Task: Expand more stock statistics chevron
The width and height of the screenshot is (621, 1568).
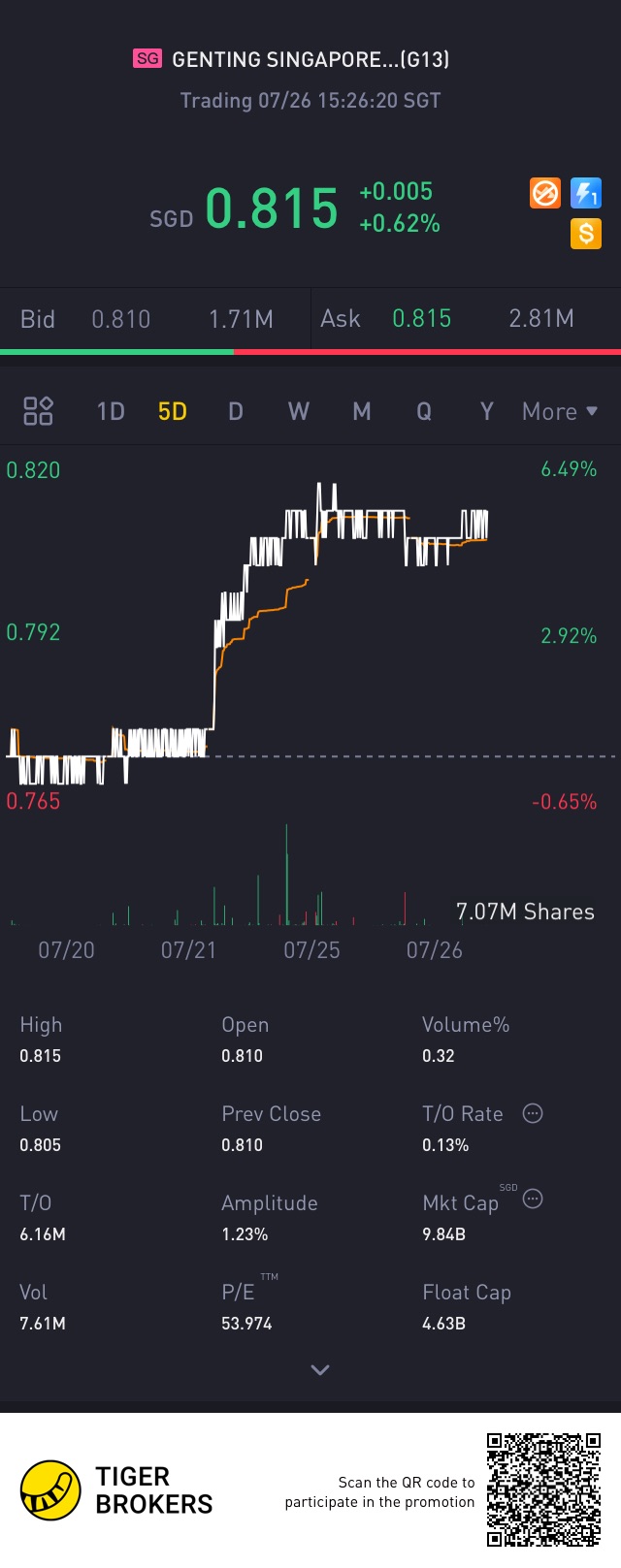Action: tap(320, 1369)
